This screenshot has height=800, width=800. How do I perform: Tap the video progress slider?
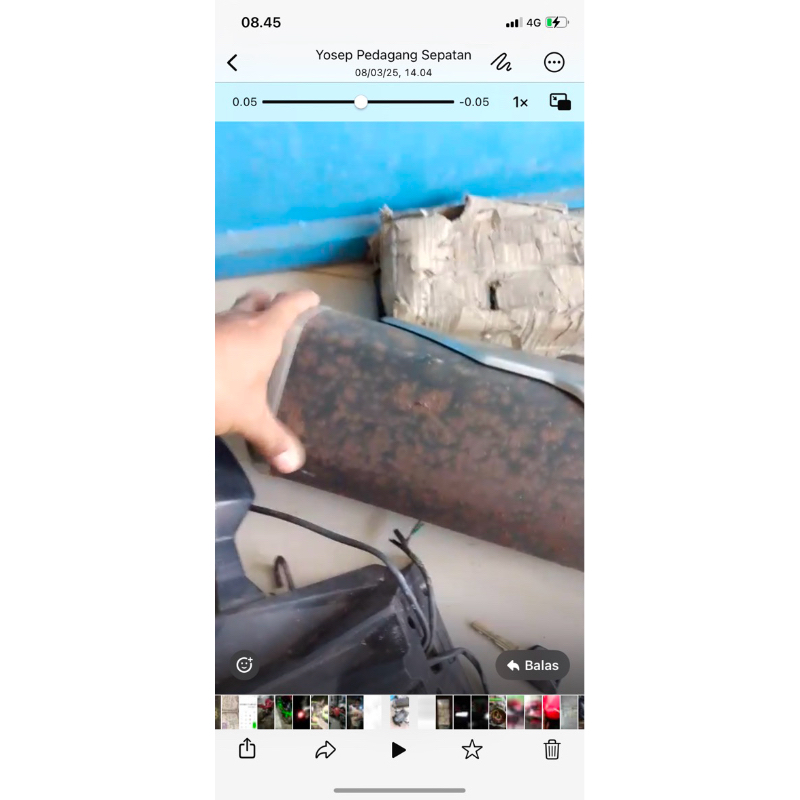(x=361, y=102)
